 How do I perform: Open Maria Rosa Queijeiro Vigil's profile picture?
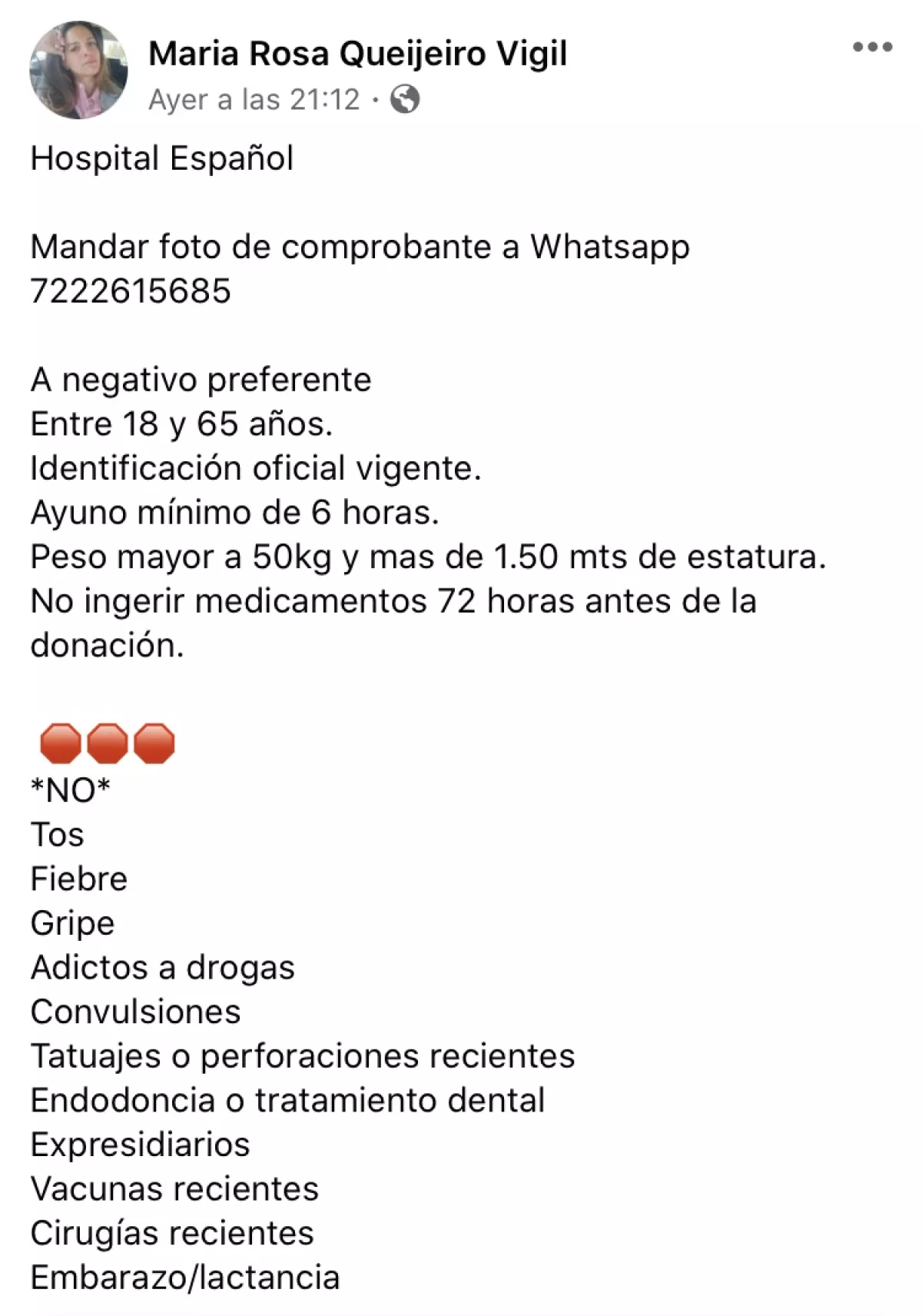pos(78,71)
